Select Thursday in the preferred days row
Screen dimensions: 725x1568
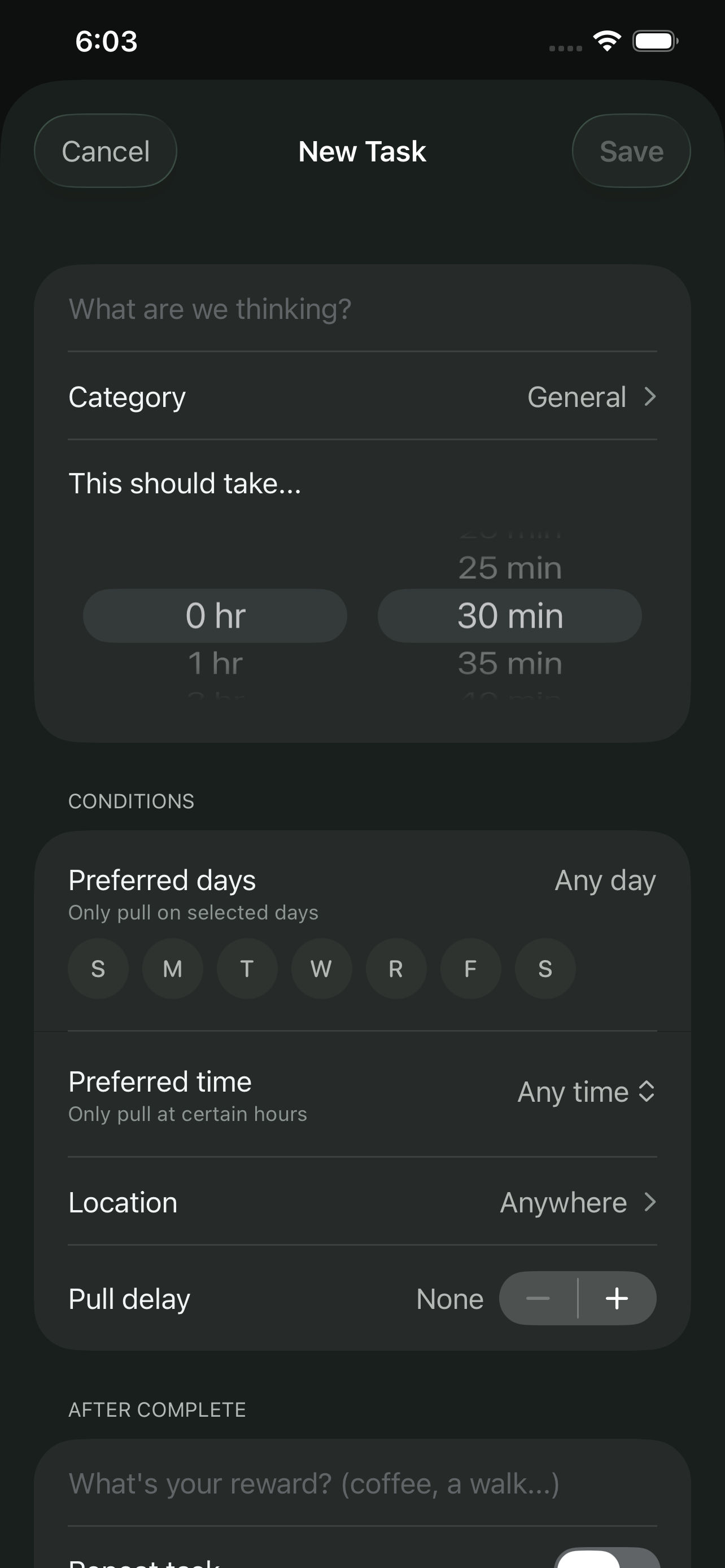(x=396, y=969)
